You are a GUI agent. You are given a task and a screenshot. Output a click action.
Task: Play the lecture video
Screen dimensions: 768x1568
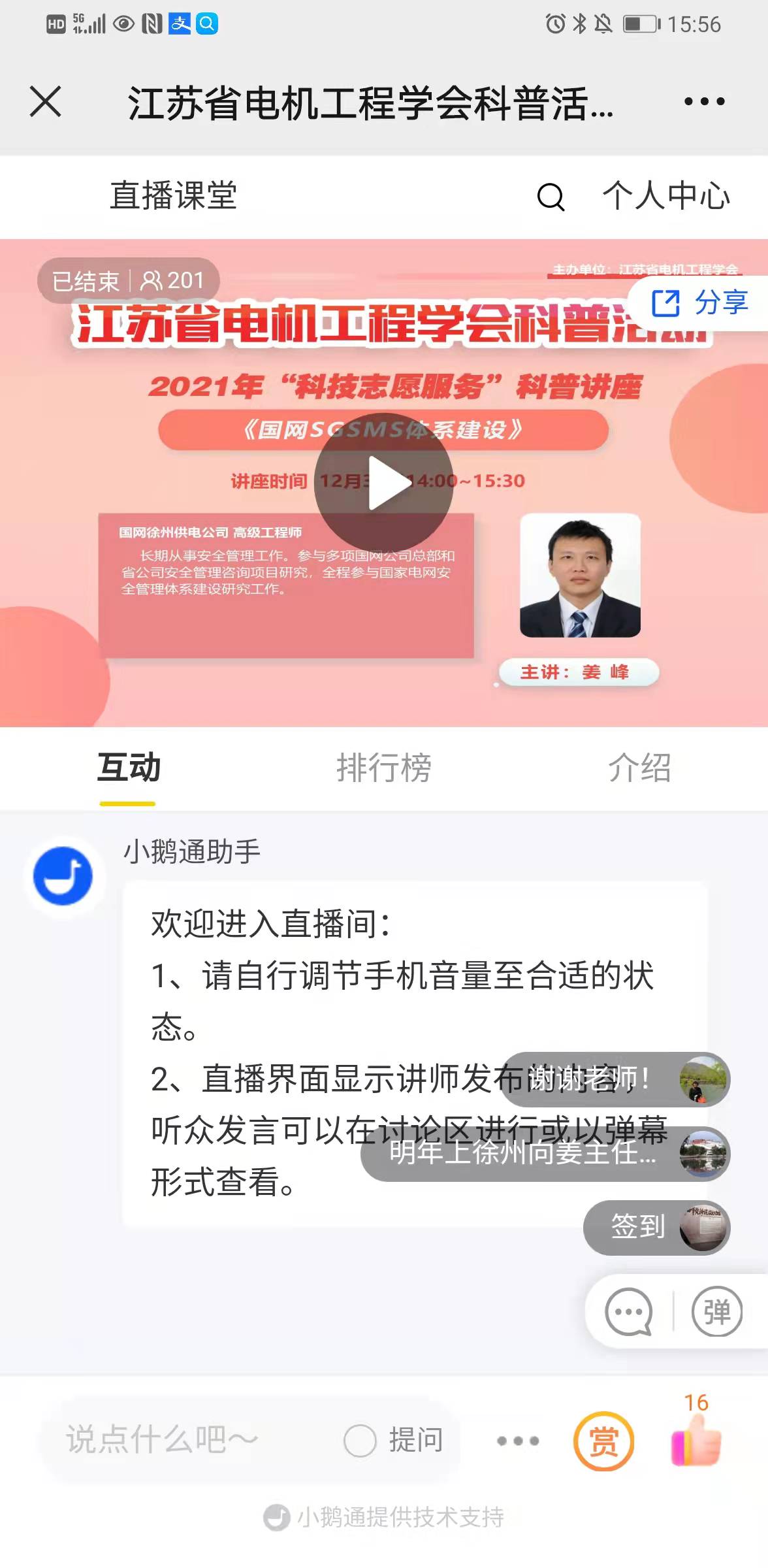383,483
